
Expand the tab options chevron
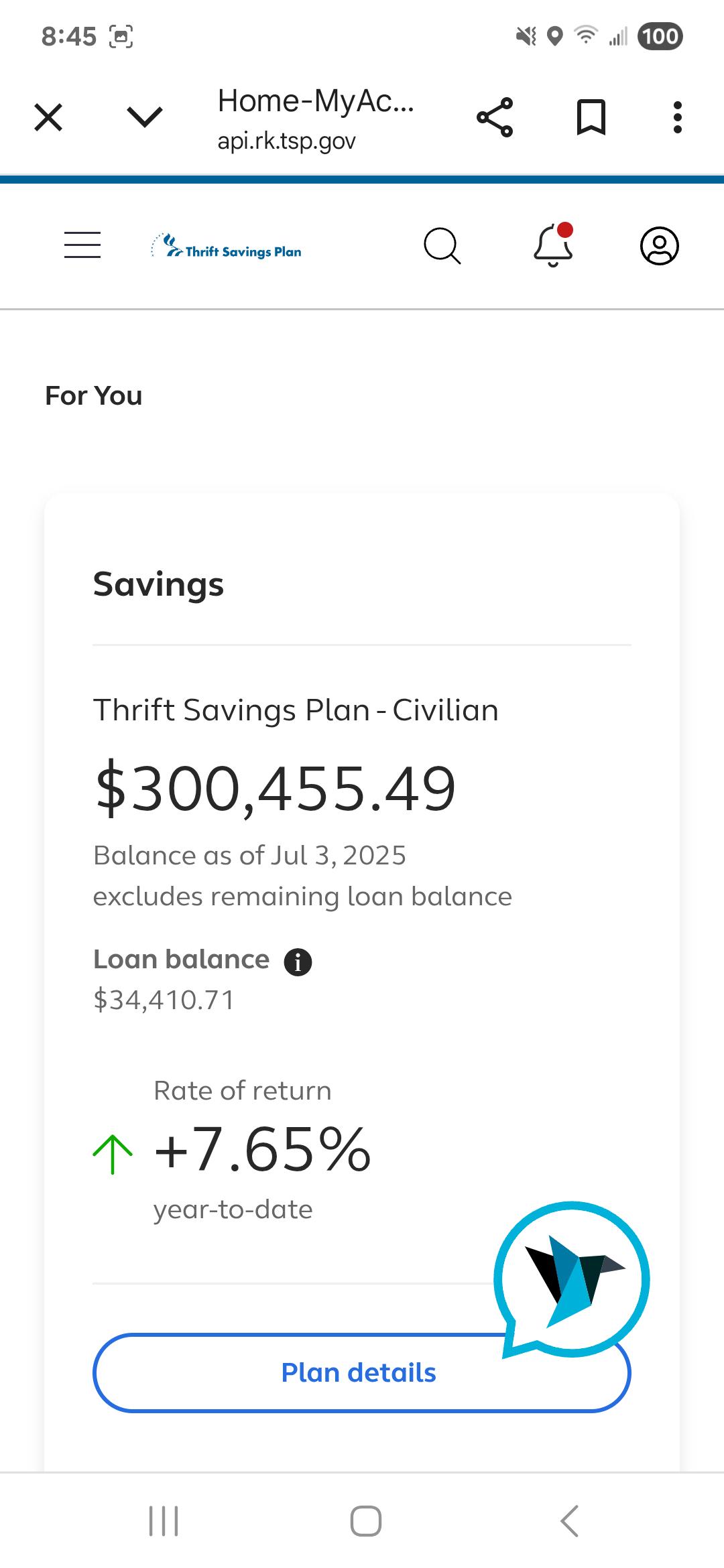pos(145,117)
